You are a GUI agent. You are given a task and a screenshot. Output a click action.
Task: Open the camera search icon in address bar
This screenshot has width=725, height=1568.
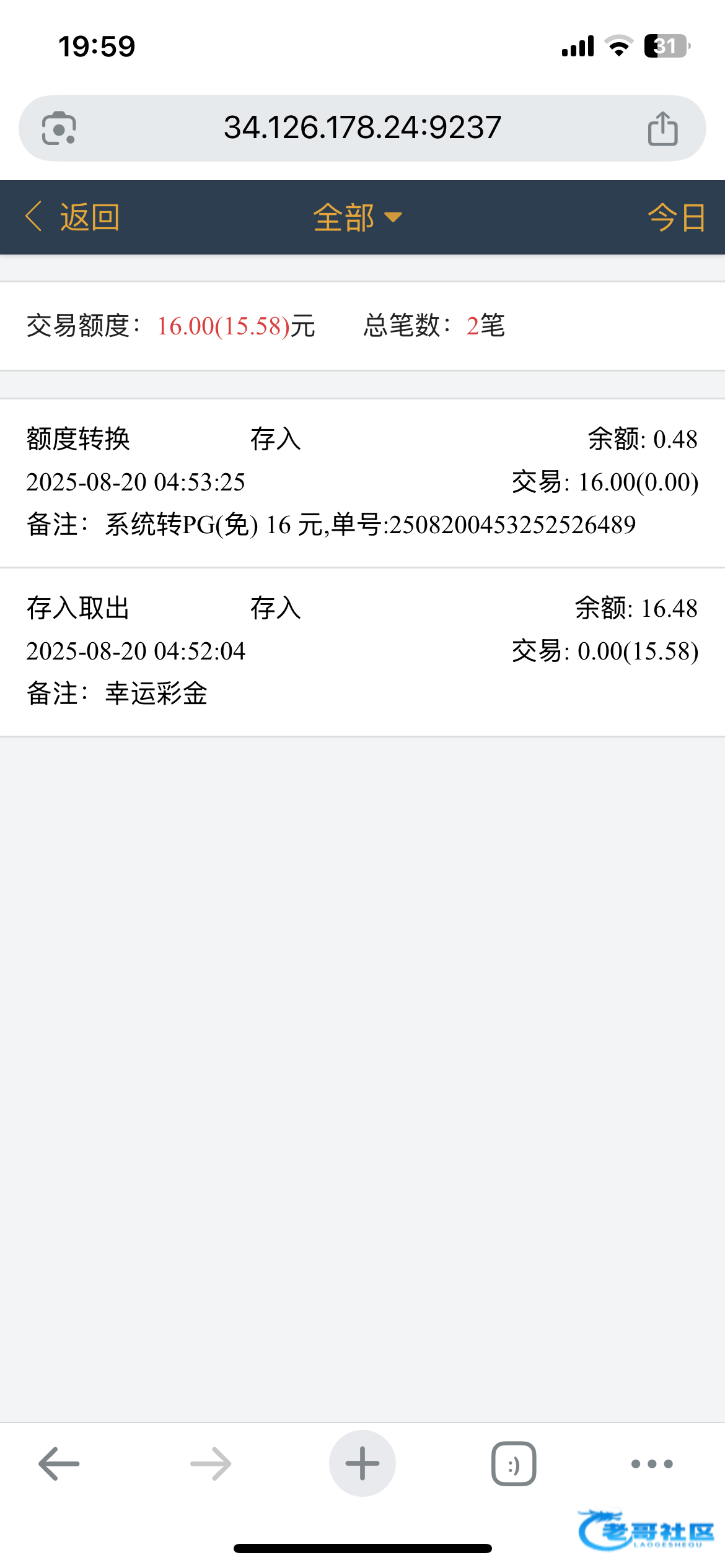coord(59,128)
